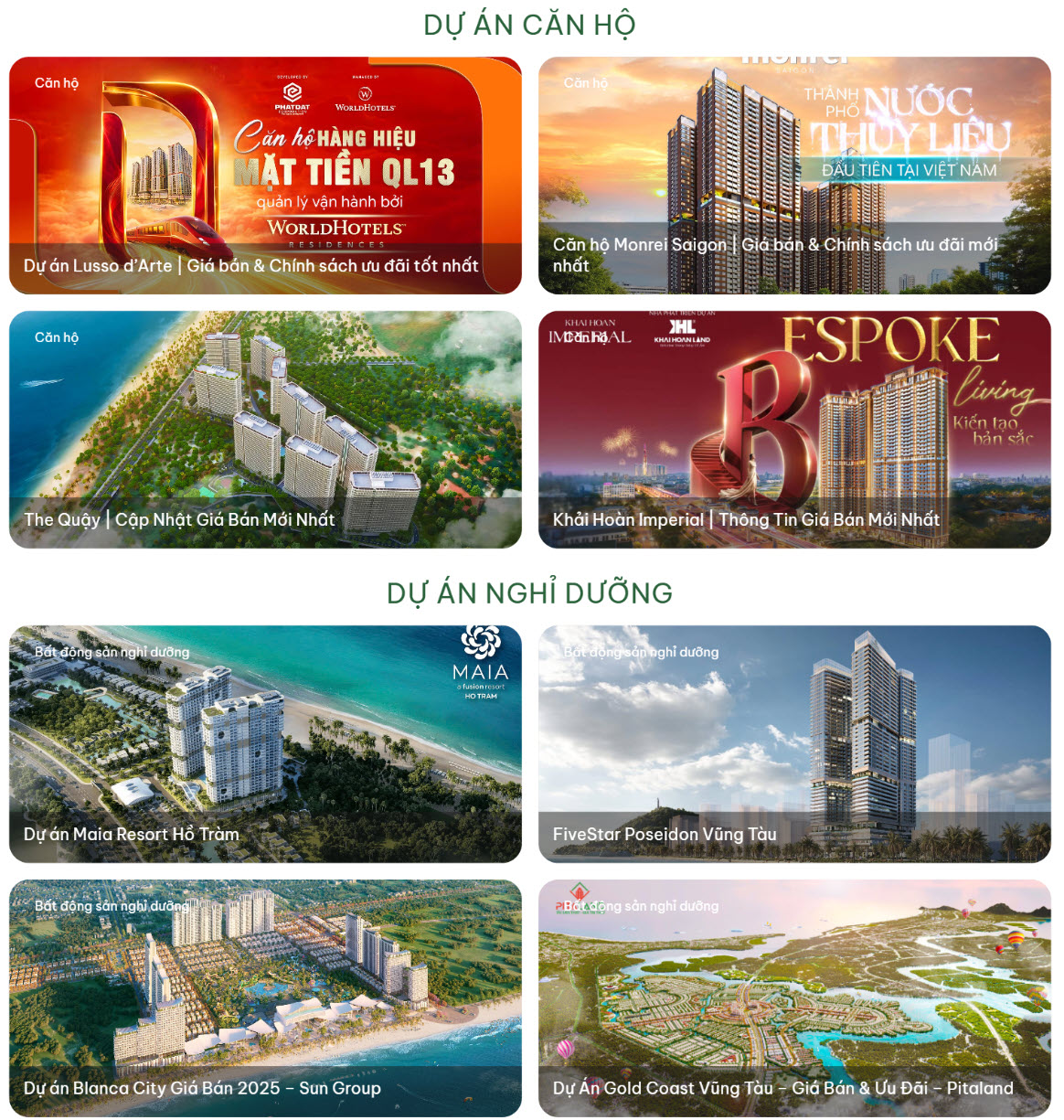Open the Căn hộ Monrei Saigon card

click(x=794, y=176)
